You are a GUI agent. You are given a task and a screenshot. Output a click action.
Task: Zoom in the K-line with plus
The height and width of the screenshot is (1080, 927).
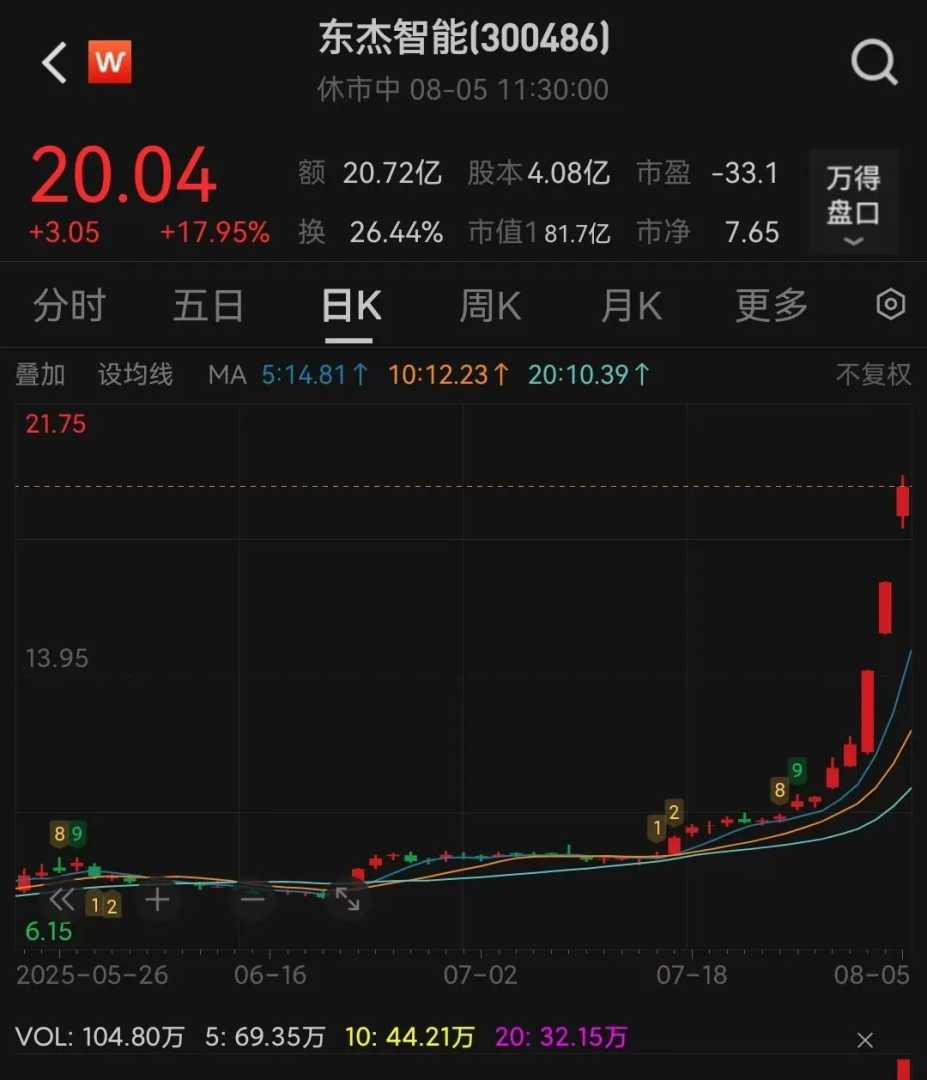click(157, 900)
